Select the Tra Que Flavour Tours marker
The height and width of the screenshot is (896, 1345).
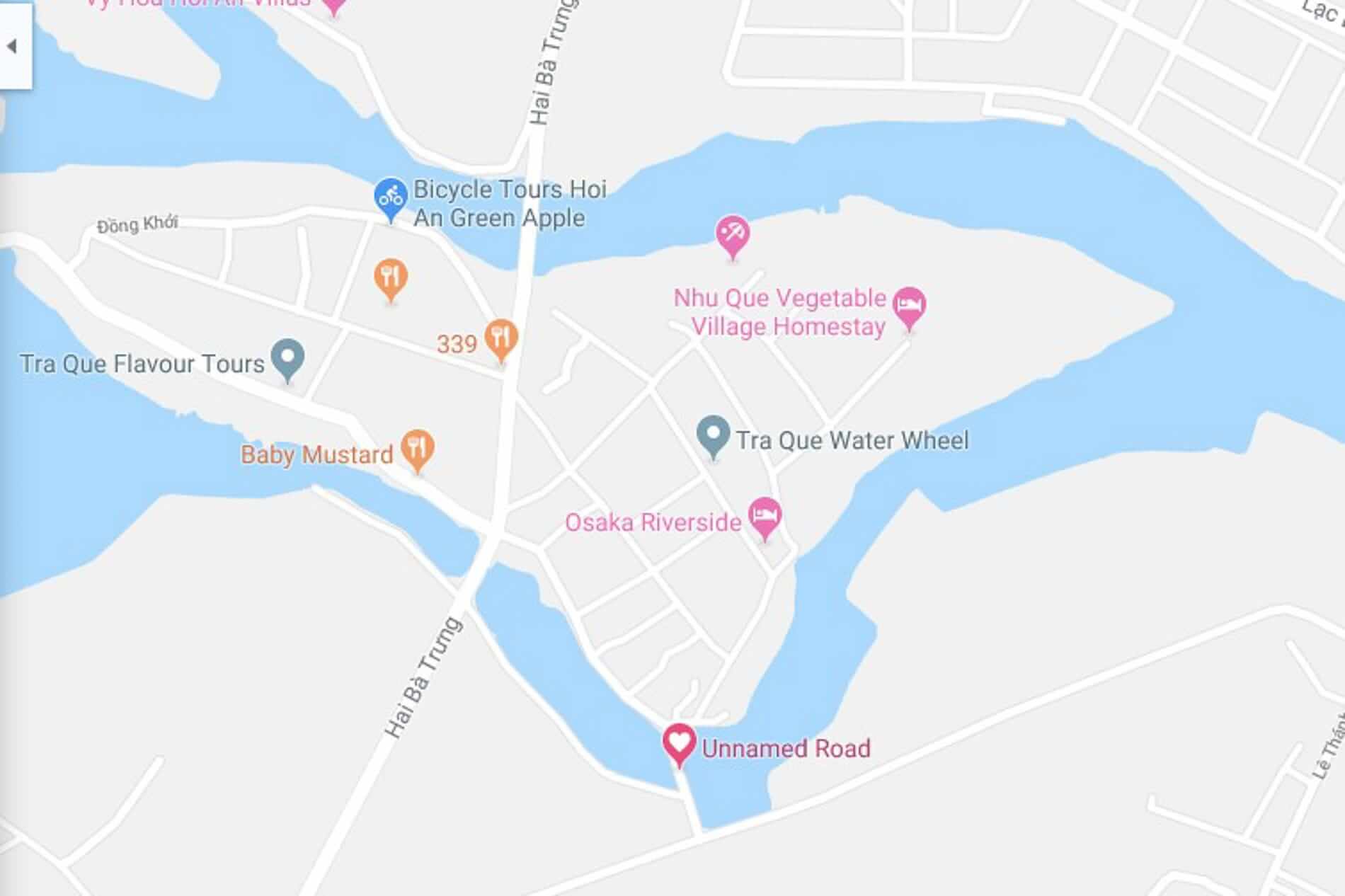click(288, 357)
